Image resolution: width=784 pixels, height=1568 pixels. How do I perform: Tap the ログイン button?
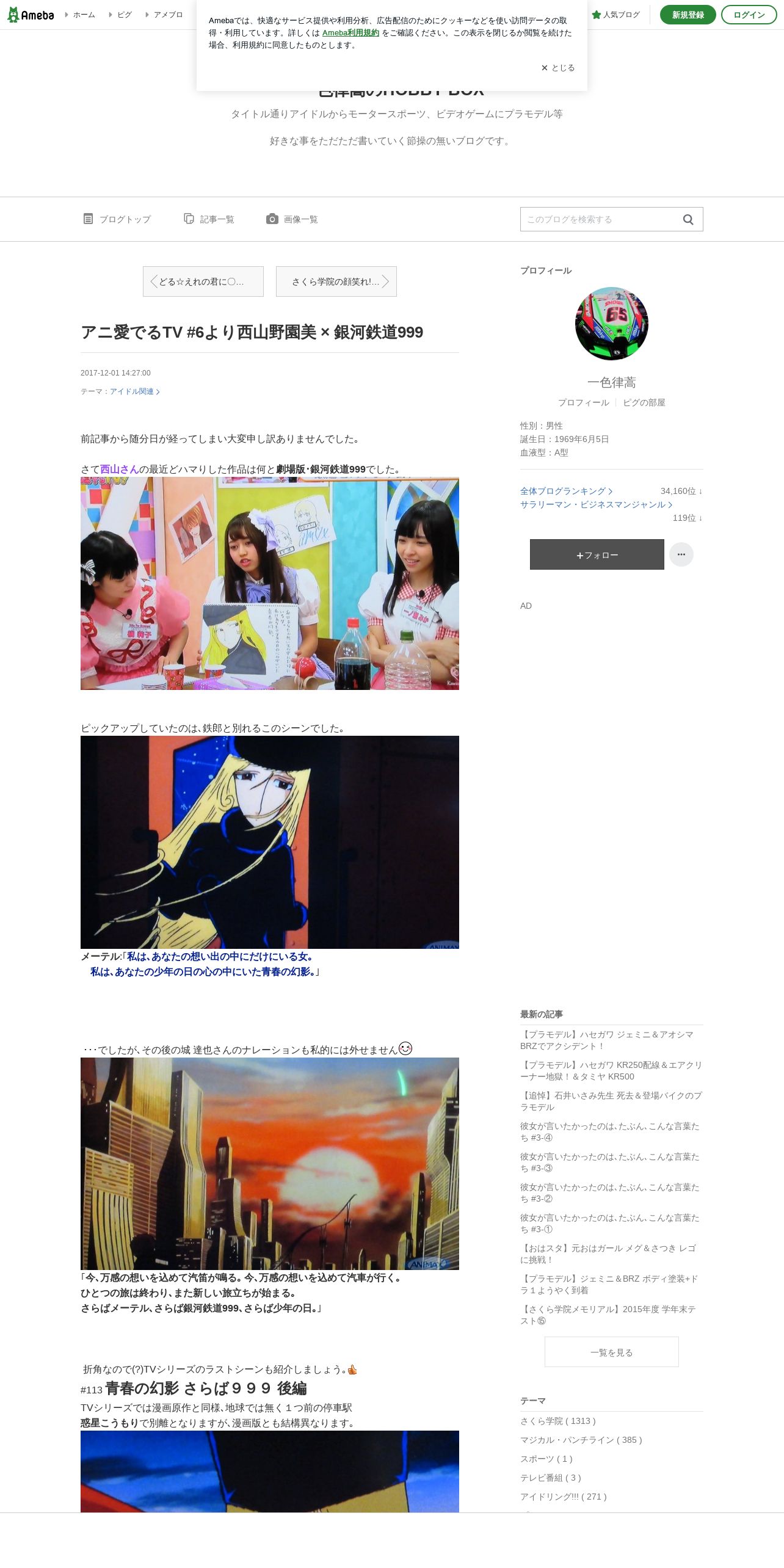click(x=749, y=15)
